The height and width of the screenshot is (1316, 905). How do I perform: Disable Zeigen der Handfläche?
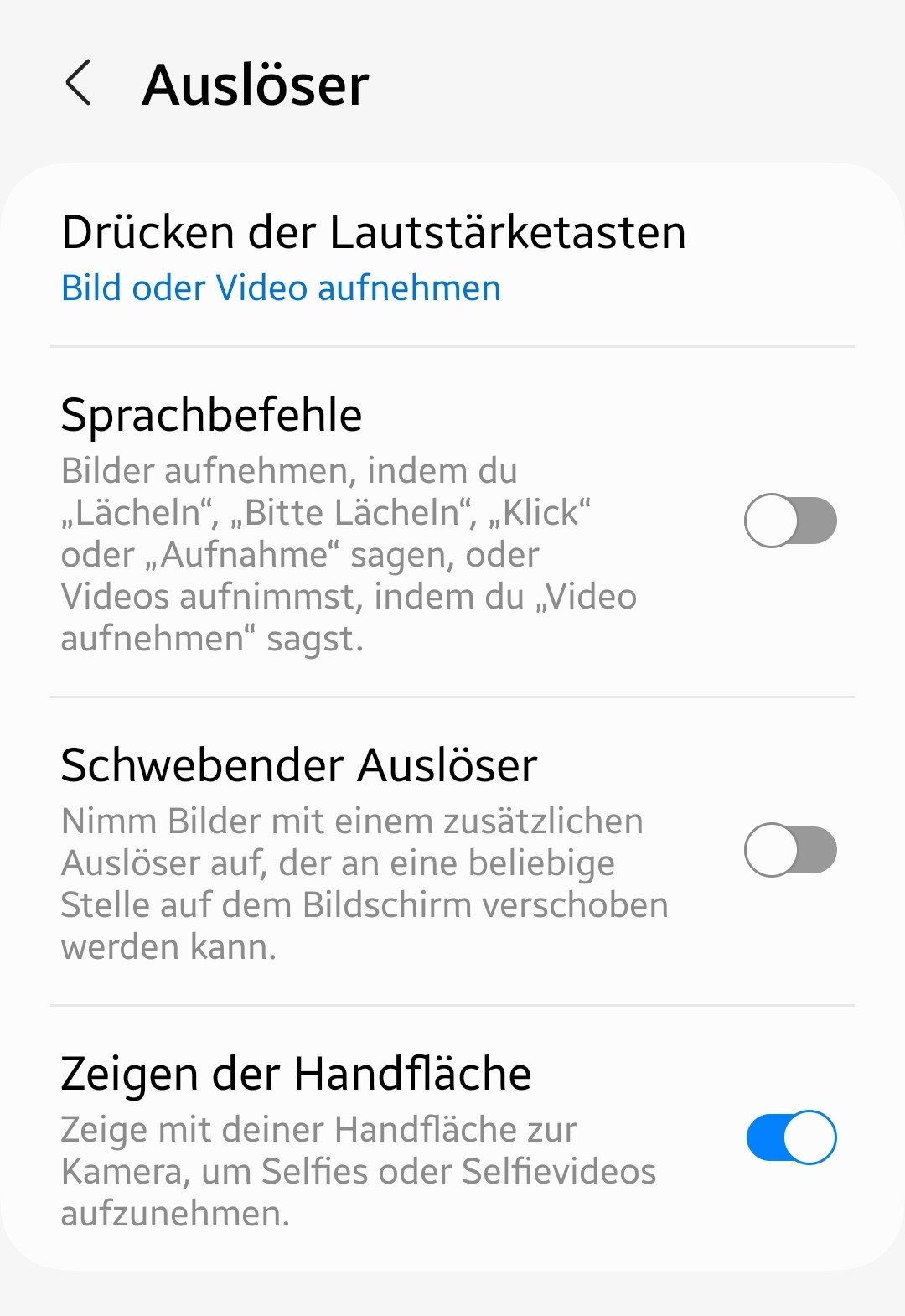tap(790, 1137)
